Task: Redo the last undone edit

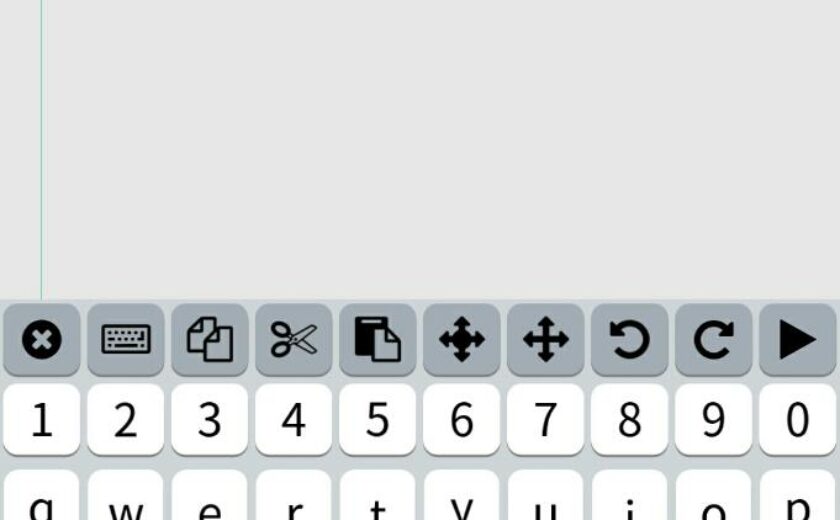Action: 714,340
